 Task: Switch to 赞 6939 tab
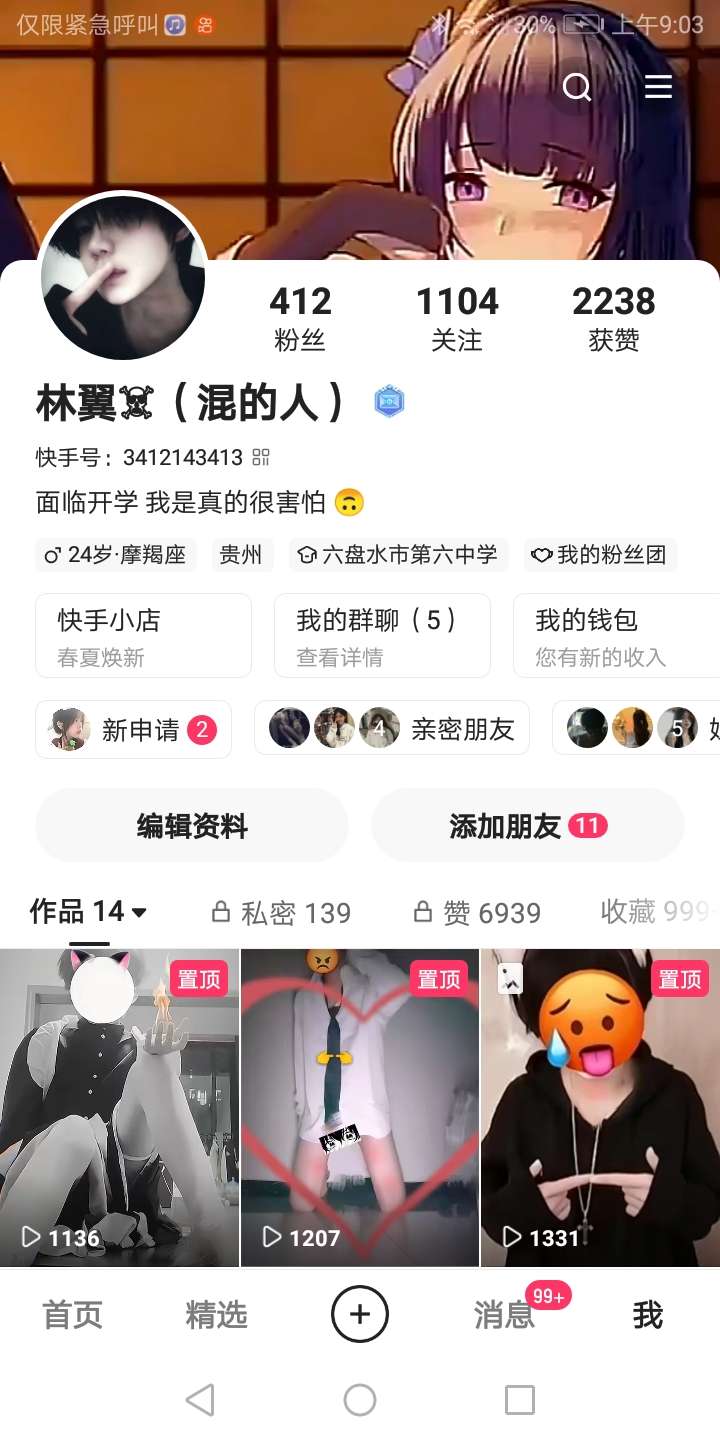coord(477,912)
